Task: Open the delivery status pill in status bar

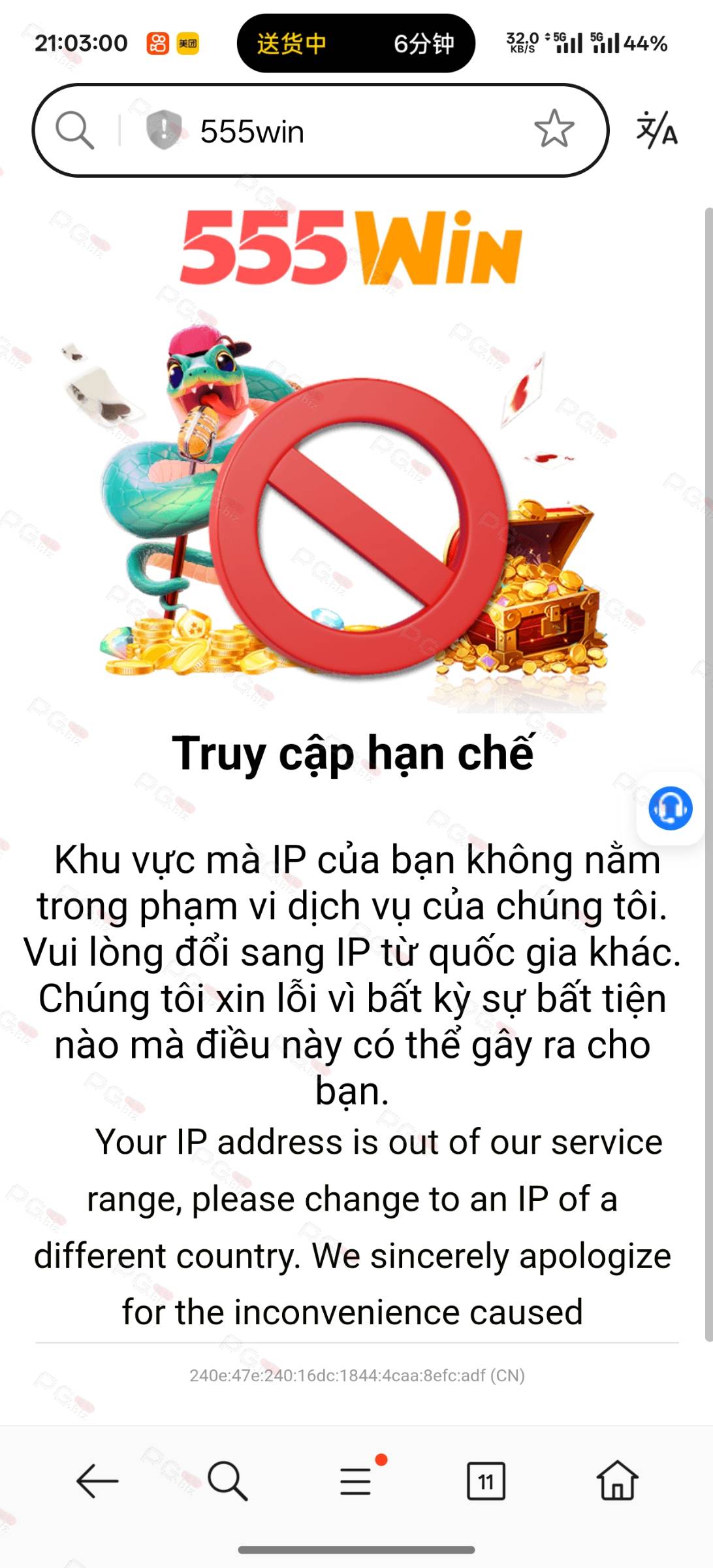Action: 356,44
